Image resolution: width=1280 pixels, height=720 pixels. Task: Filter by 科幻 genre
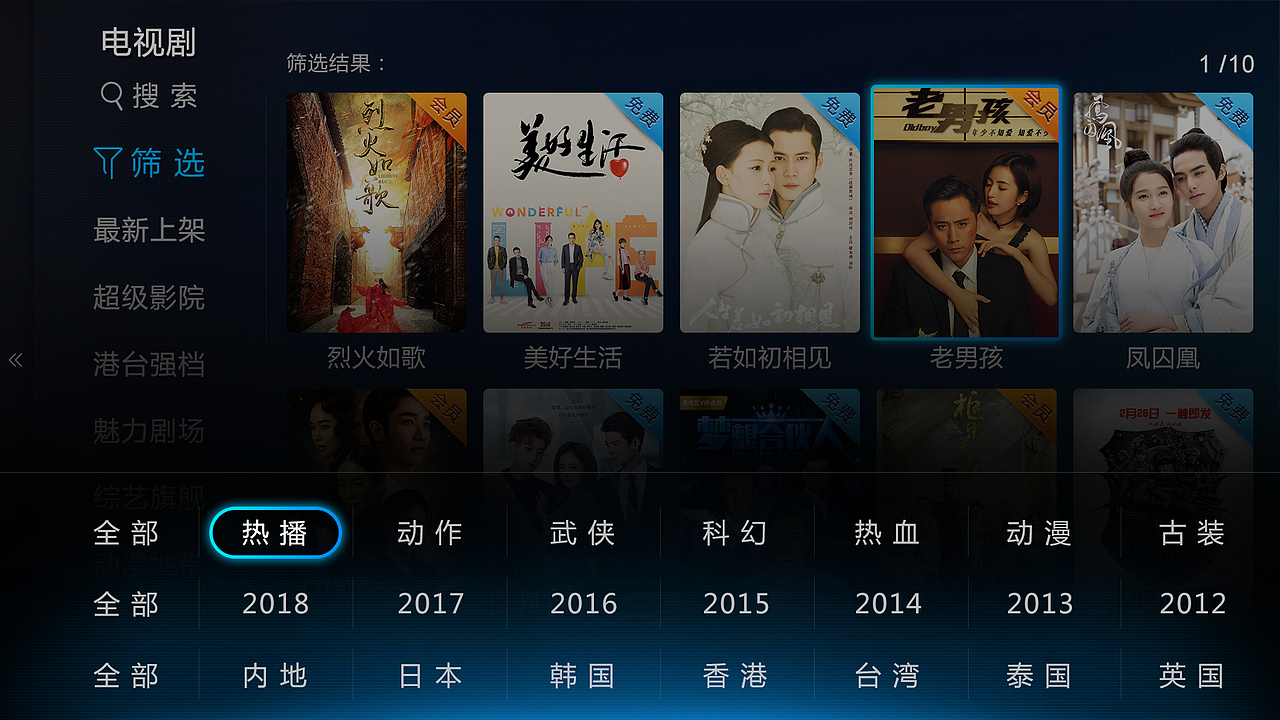coord(735,533)
